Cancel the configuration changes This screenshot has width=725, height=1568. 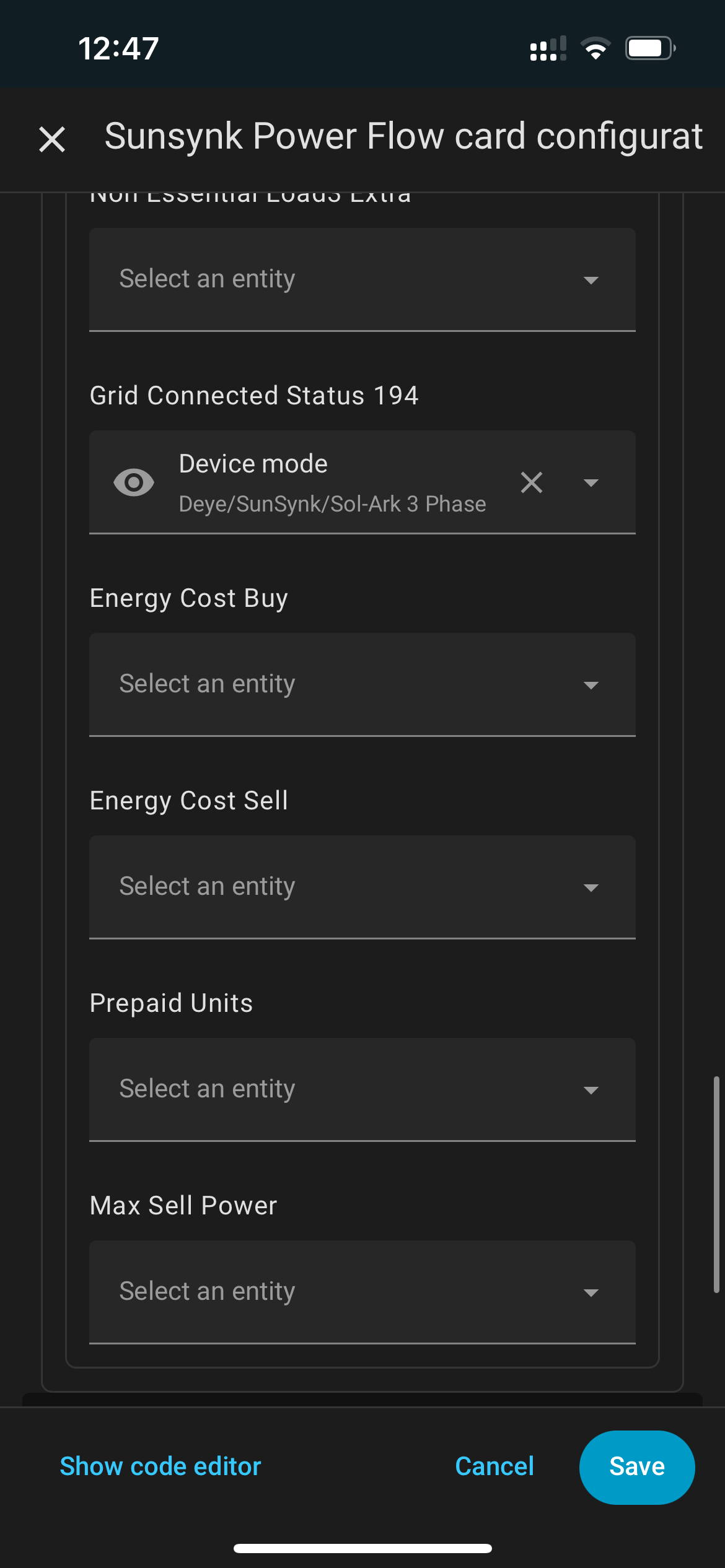494,1466
